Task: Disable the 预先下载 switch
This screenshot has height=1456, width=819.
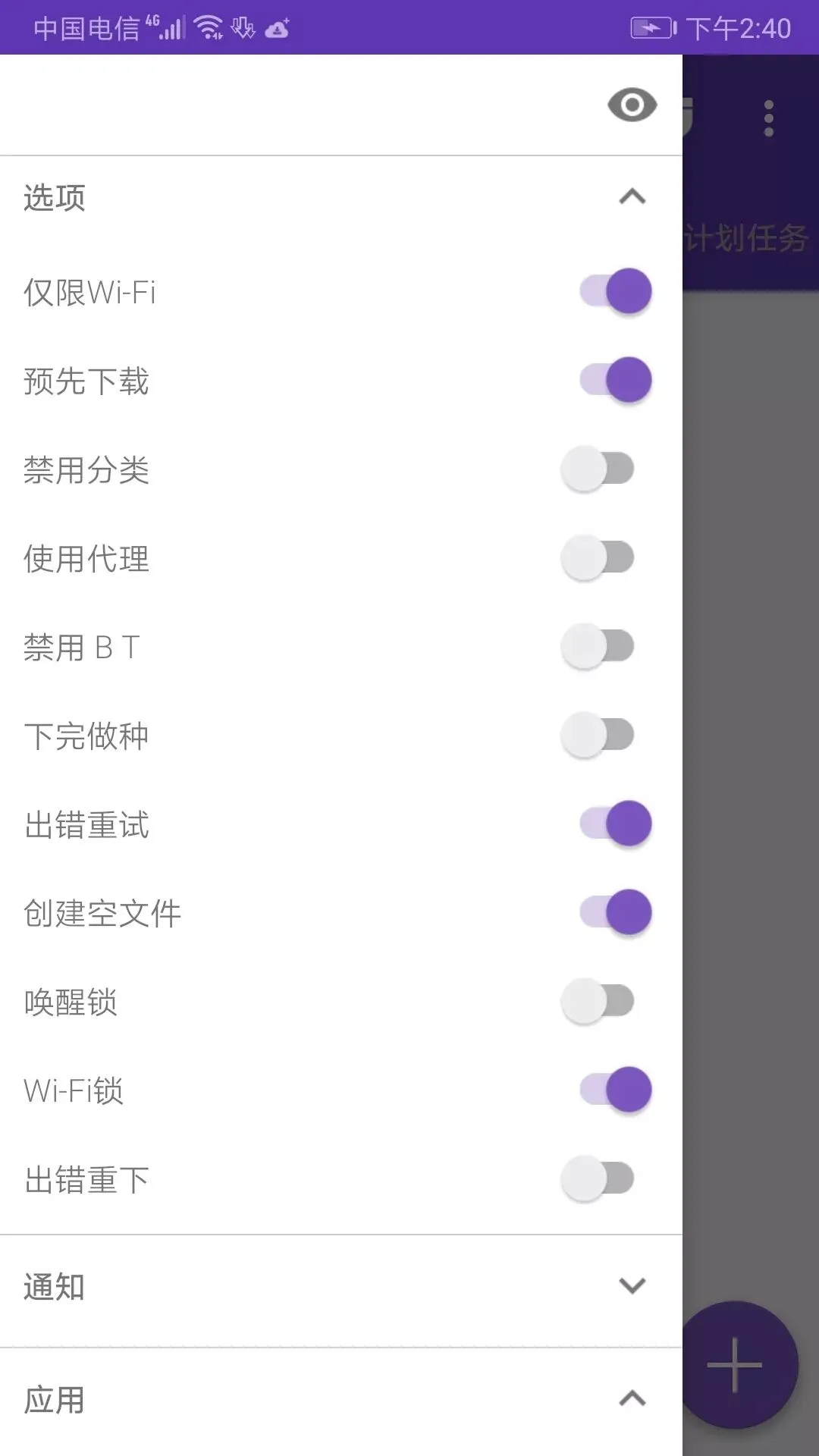Action: 615,380
